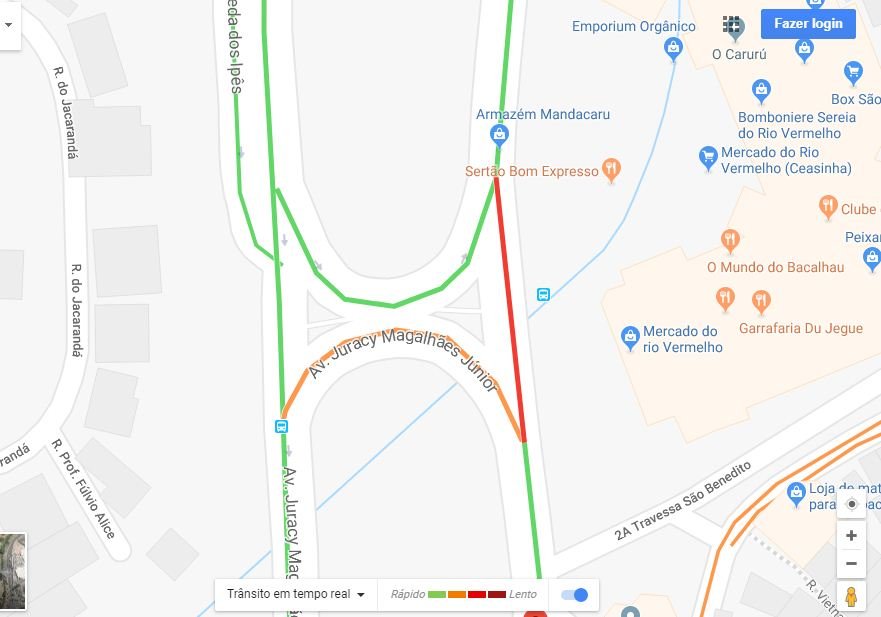Zoom out of the map

point(851,564)
